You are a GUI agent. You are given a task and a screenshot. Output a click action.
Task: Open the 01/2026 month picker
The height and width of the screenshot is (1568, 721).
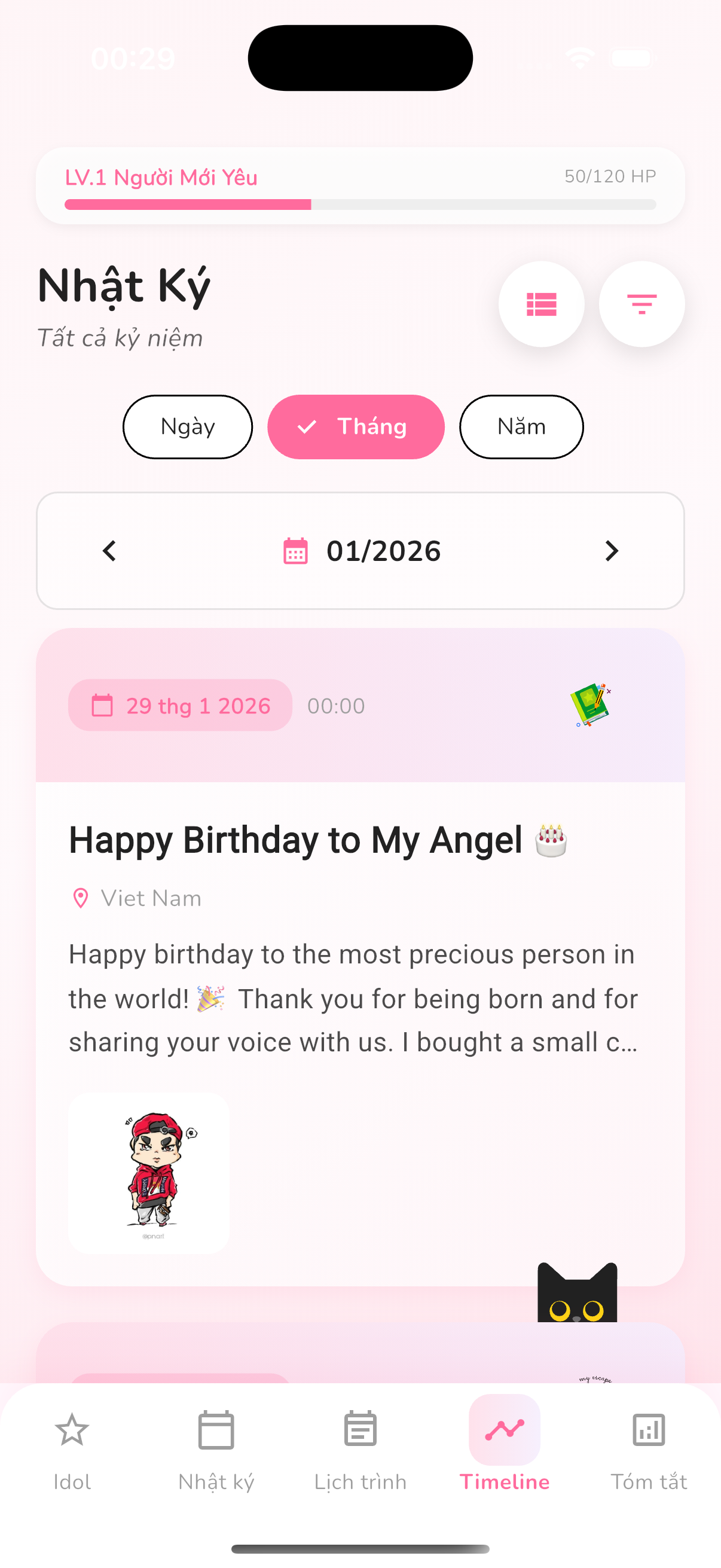(x=363, y=551)
